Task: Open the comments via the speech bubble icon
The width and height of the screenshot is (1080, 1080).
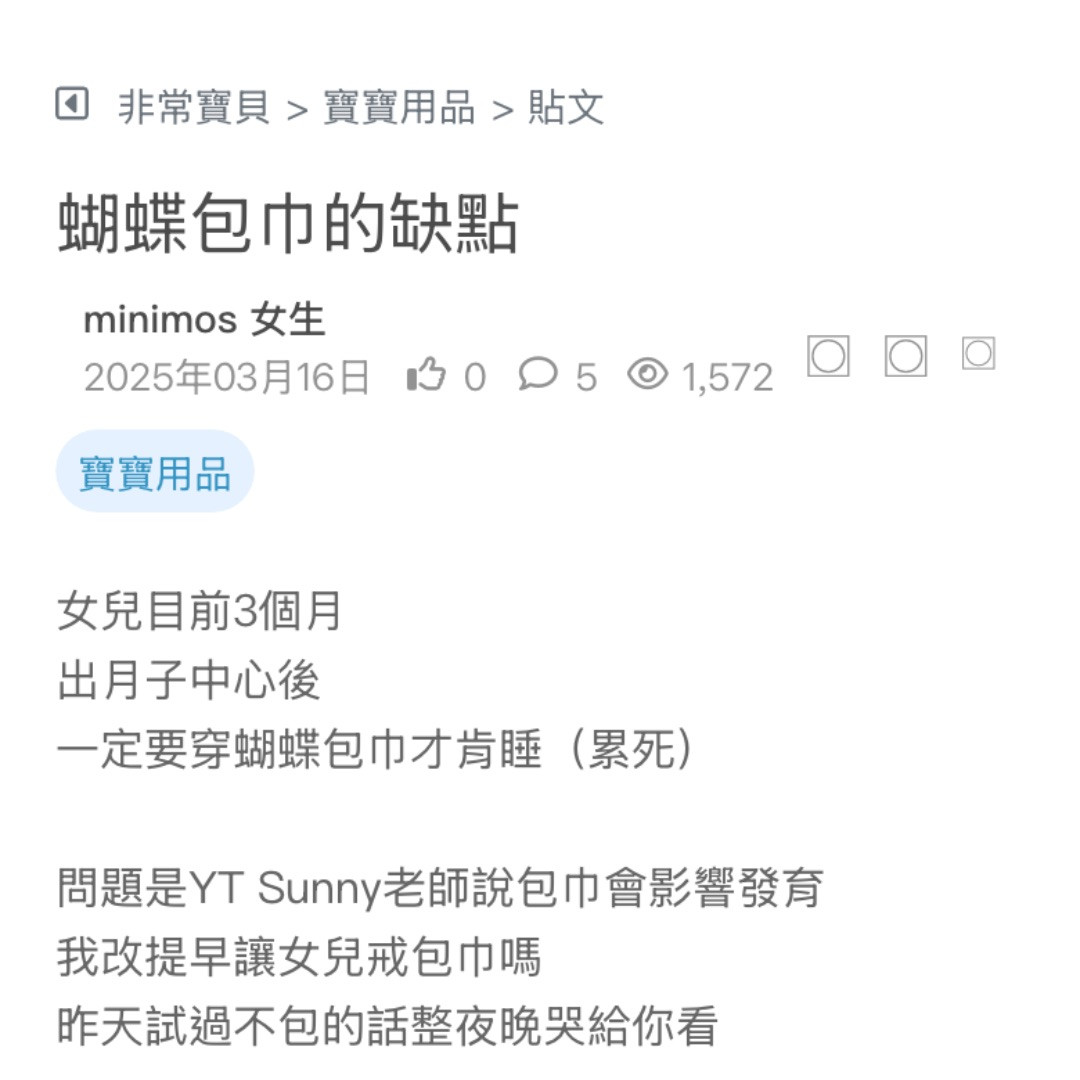Action: pos(538,375)
